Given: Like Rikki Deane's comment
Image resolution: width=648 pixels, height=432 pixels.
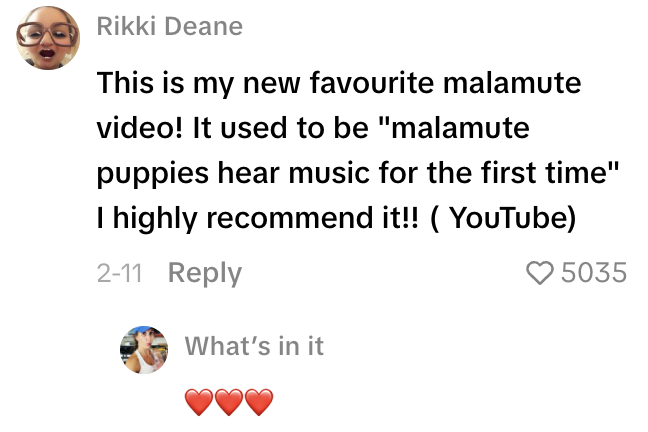Looking at the screenshot, I should point(540,273).
